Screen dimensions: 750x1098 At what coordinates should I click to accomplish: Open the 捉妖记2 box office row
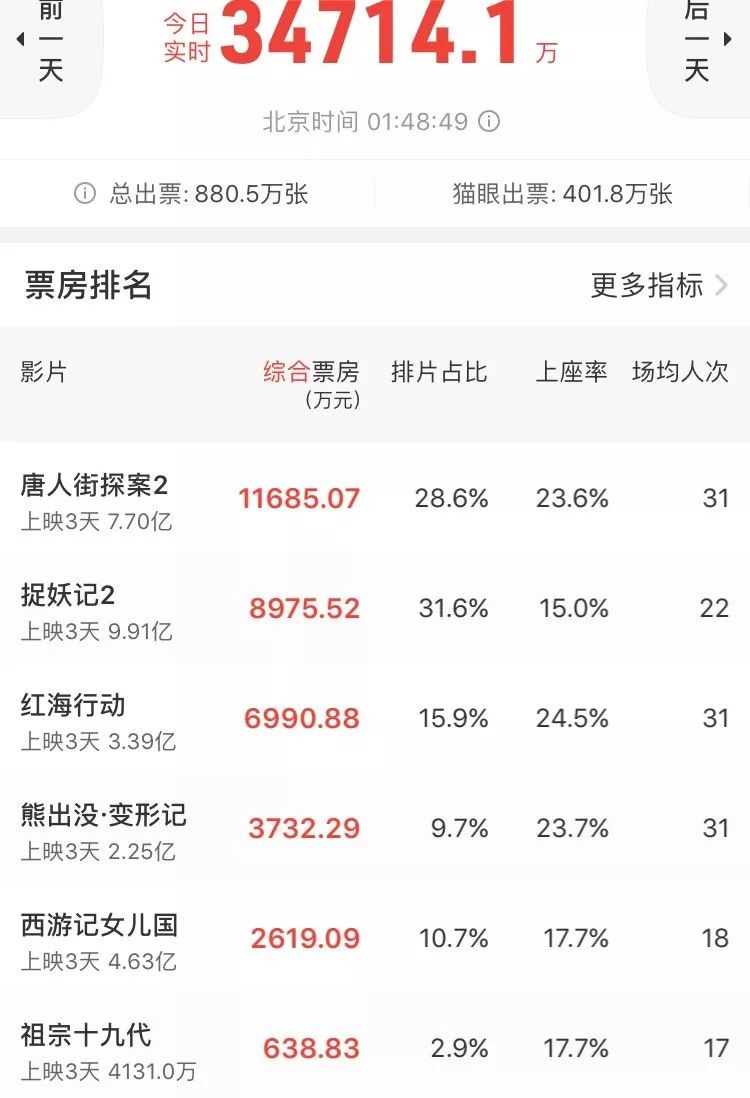coord(375,608)
